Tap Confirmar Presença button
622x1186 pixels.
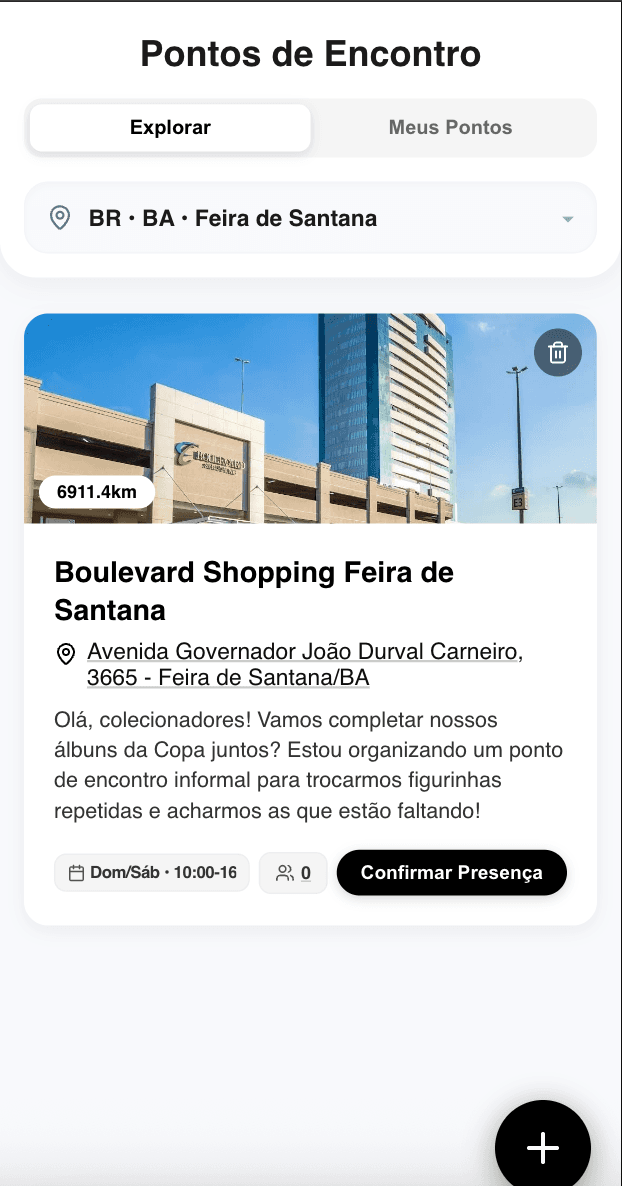pyautogui.click(x=452, y=873)
